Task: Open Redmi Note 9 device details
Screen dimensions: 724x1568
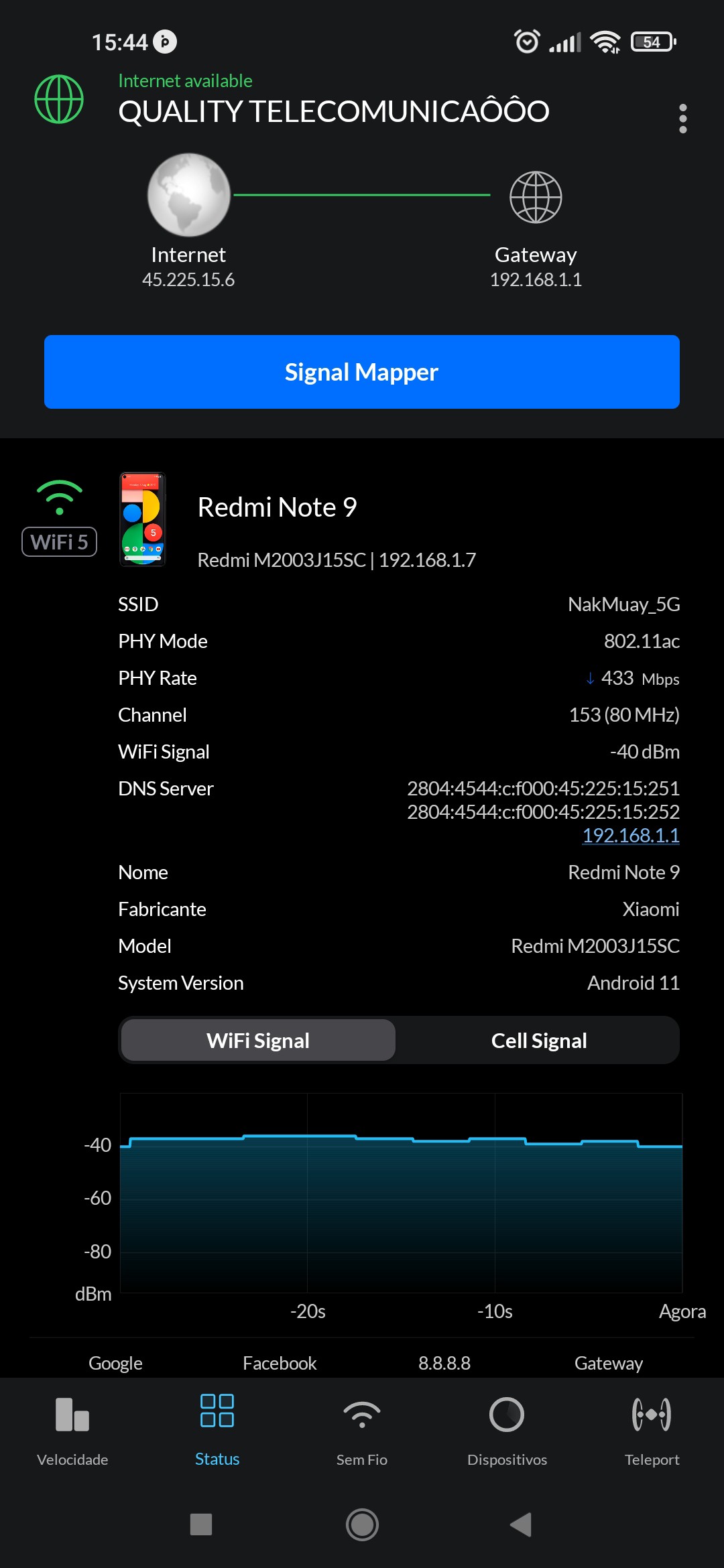Action: point(277,507)
